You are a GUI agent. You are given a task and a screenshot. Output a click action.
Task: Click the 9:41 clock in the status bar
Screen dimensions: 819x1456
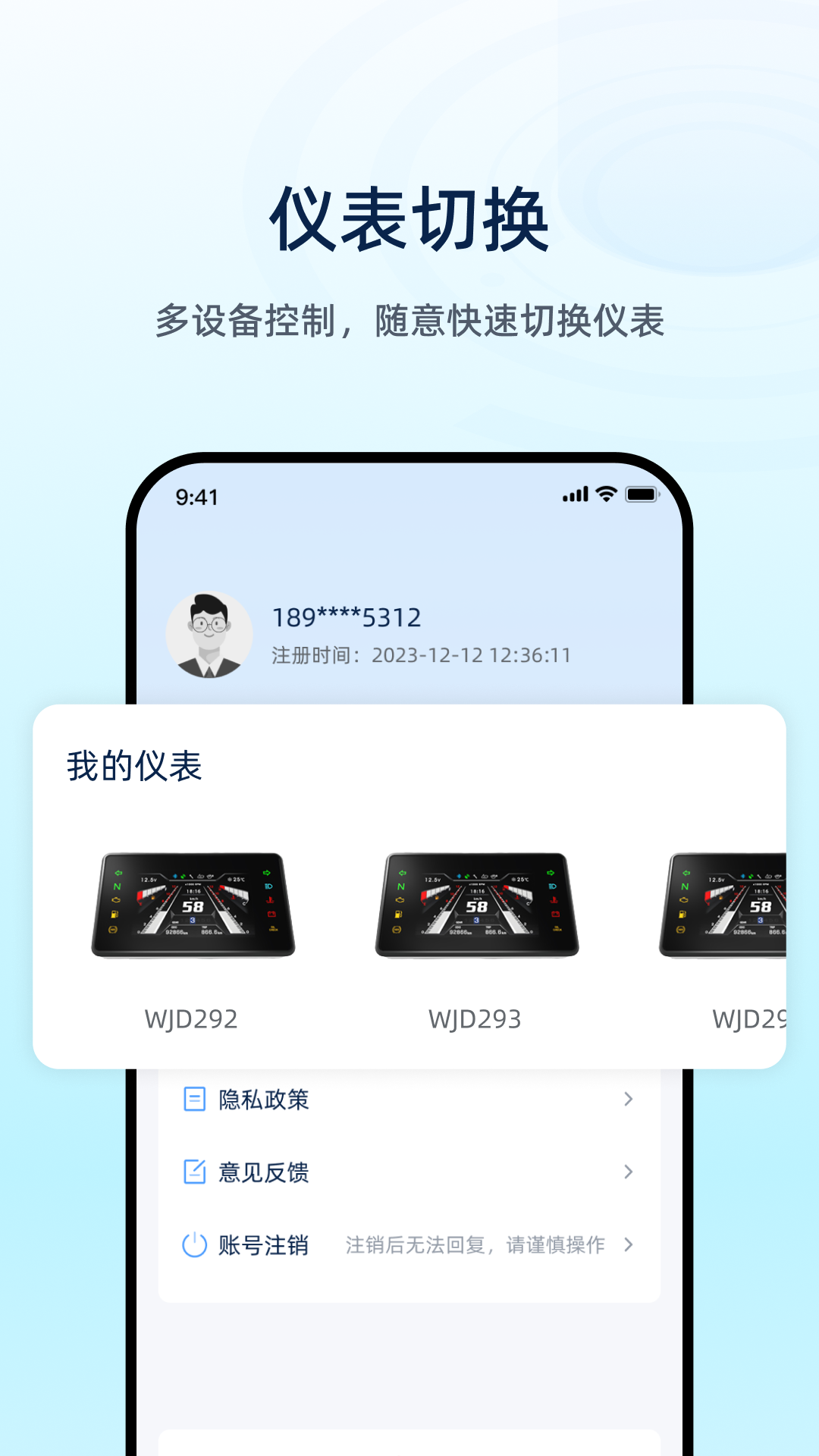tap(196, 496)
